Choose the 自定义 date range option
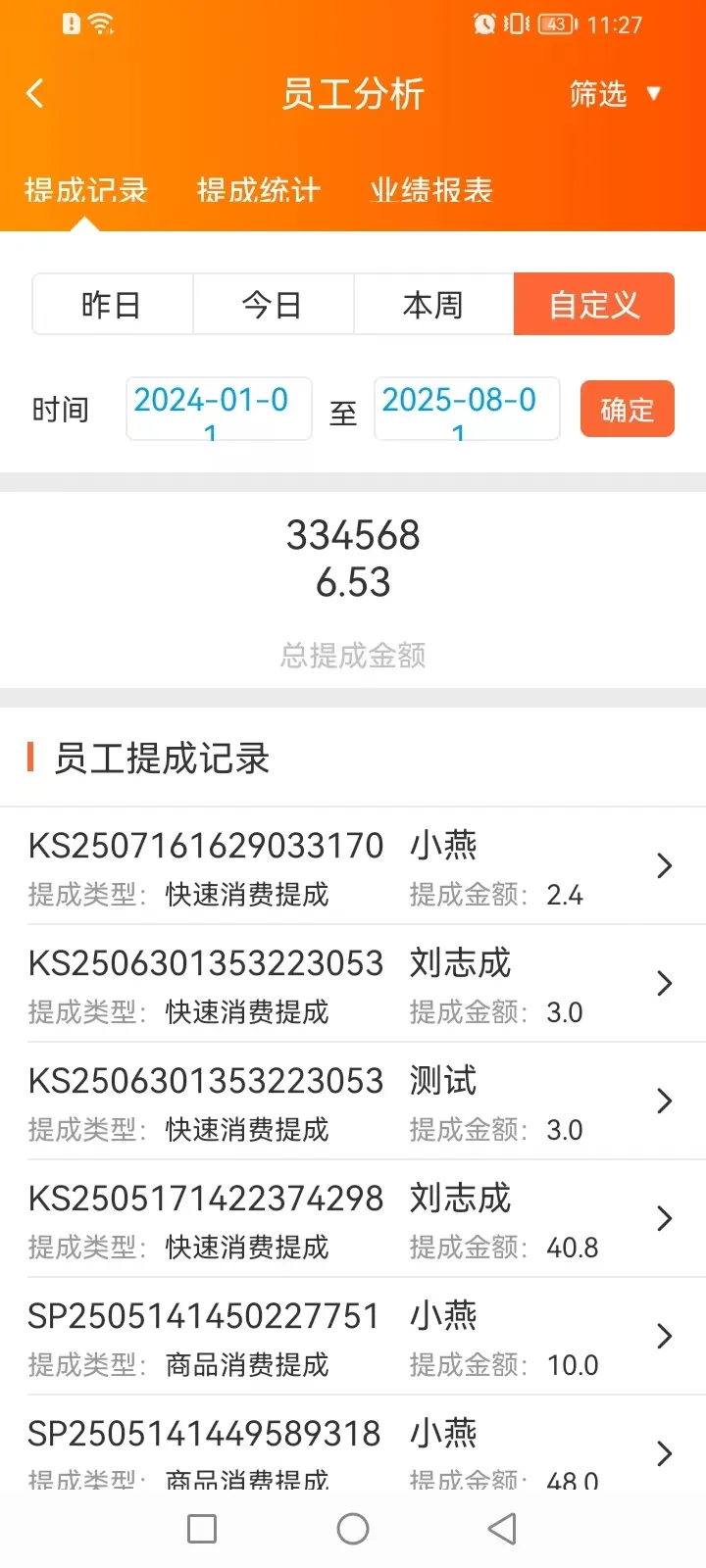The height and width of the screenshot is (1568, 706). pyautogui.click(x=594, y=305)
